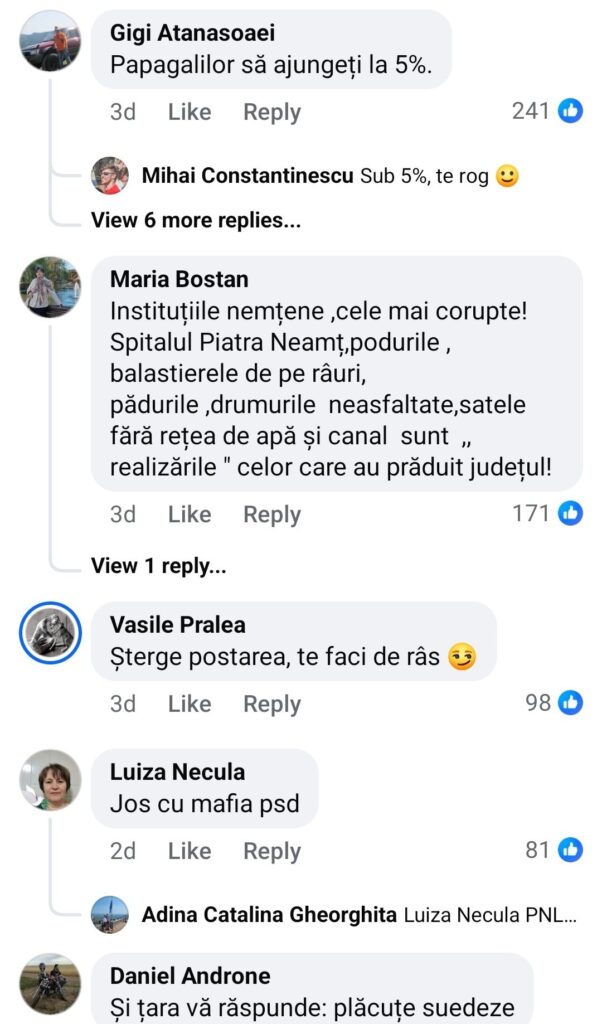This screenshot has width=602, height=1024.
Task: View the 171 reactions on Maria's comment
Action: click(x=546, y=514)
